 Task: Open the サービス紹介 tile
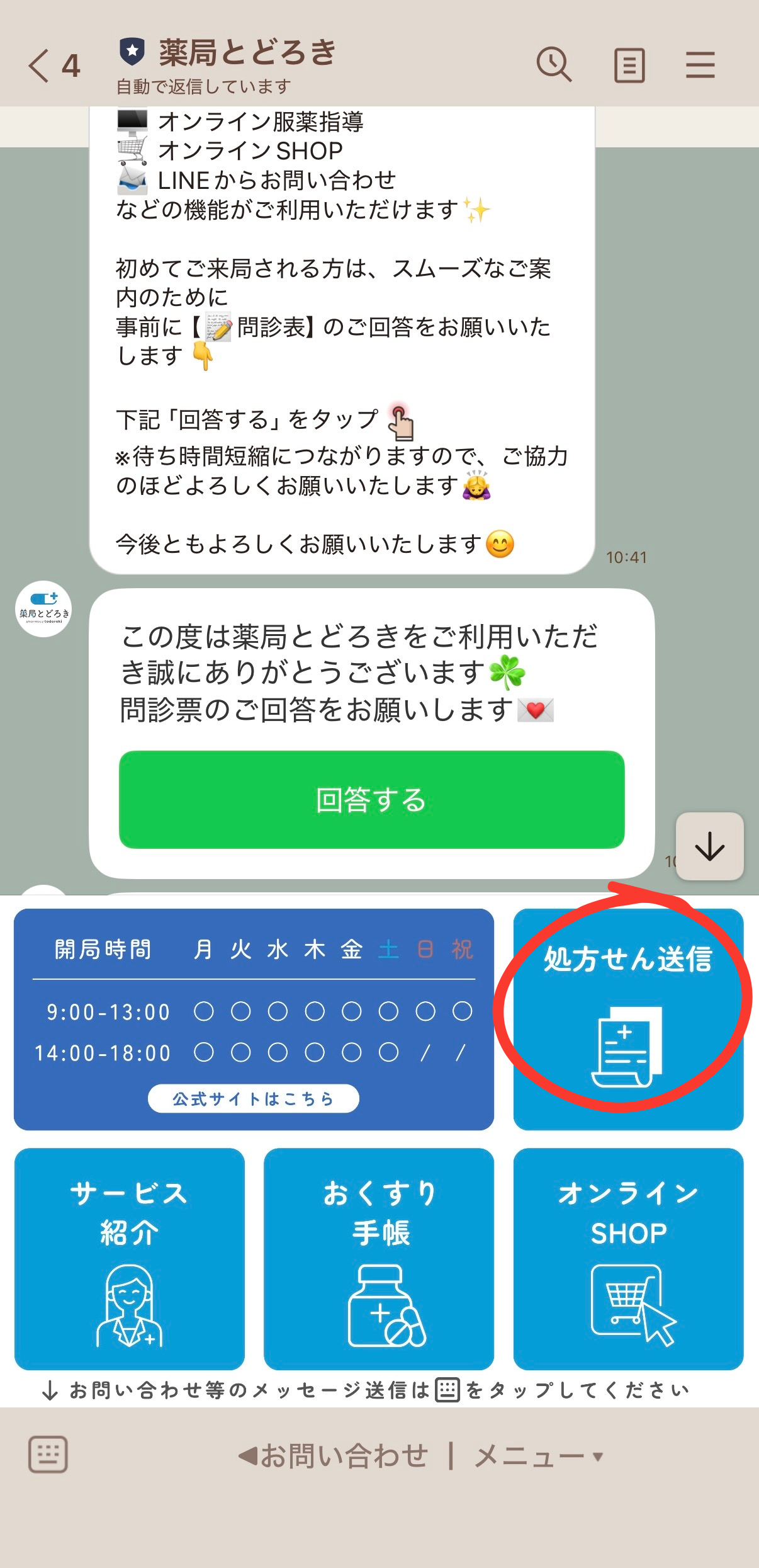[x=129, y=1258]
